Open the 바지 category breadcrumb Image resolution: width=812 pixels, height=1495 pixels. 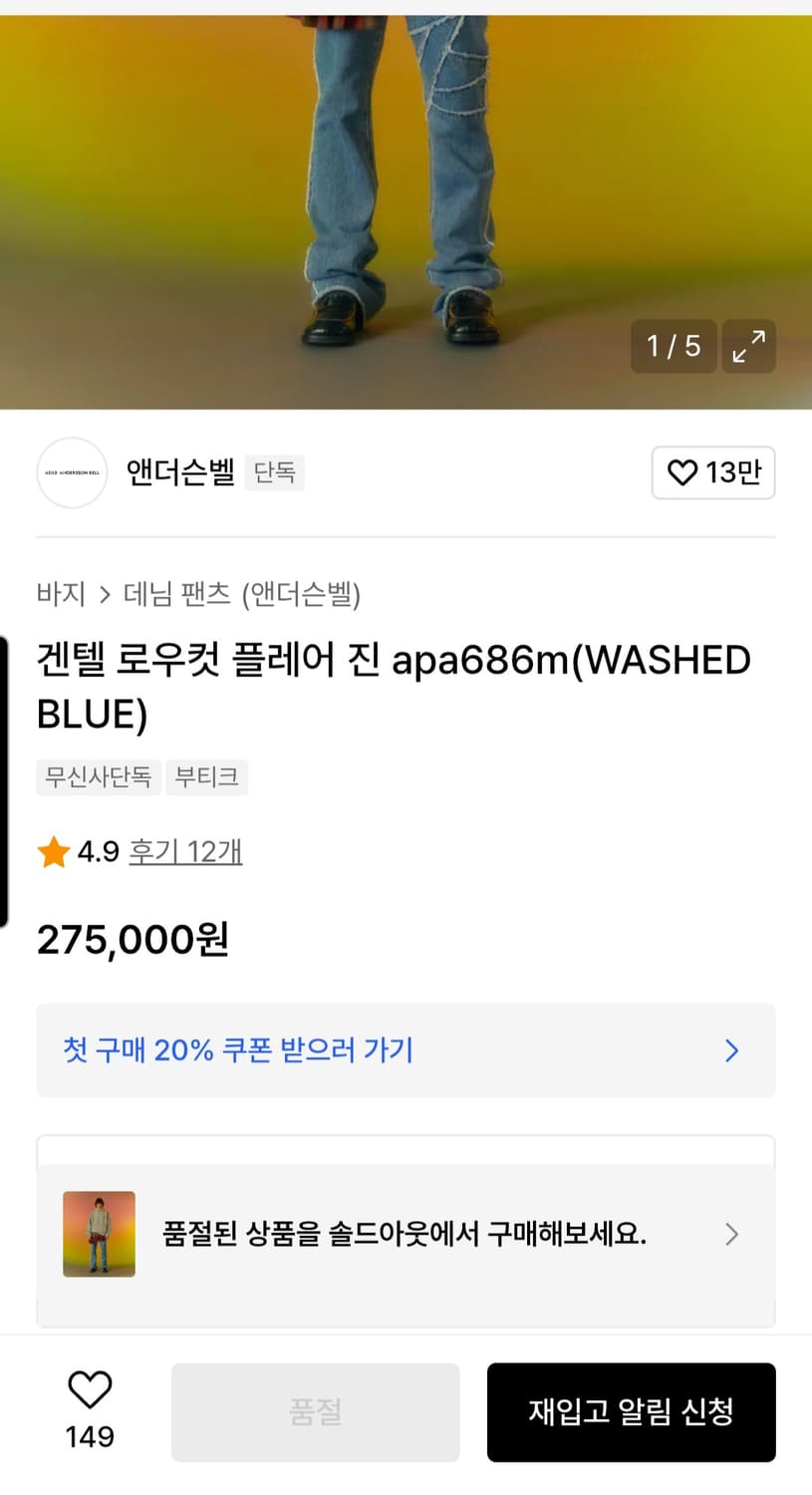(62, 592)
